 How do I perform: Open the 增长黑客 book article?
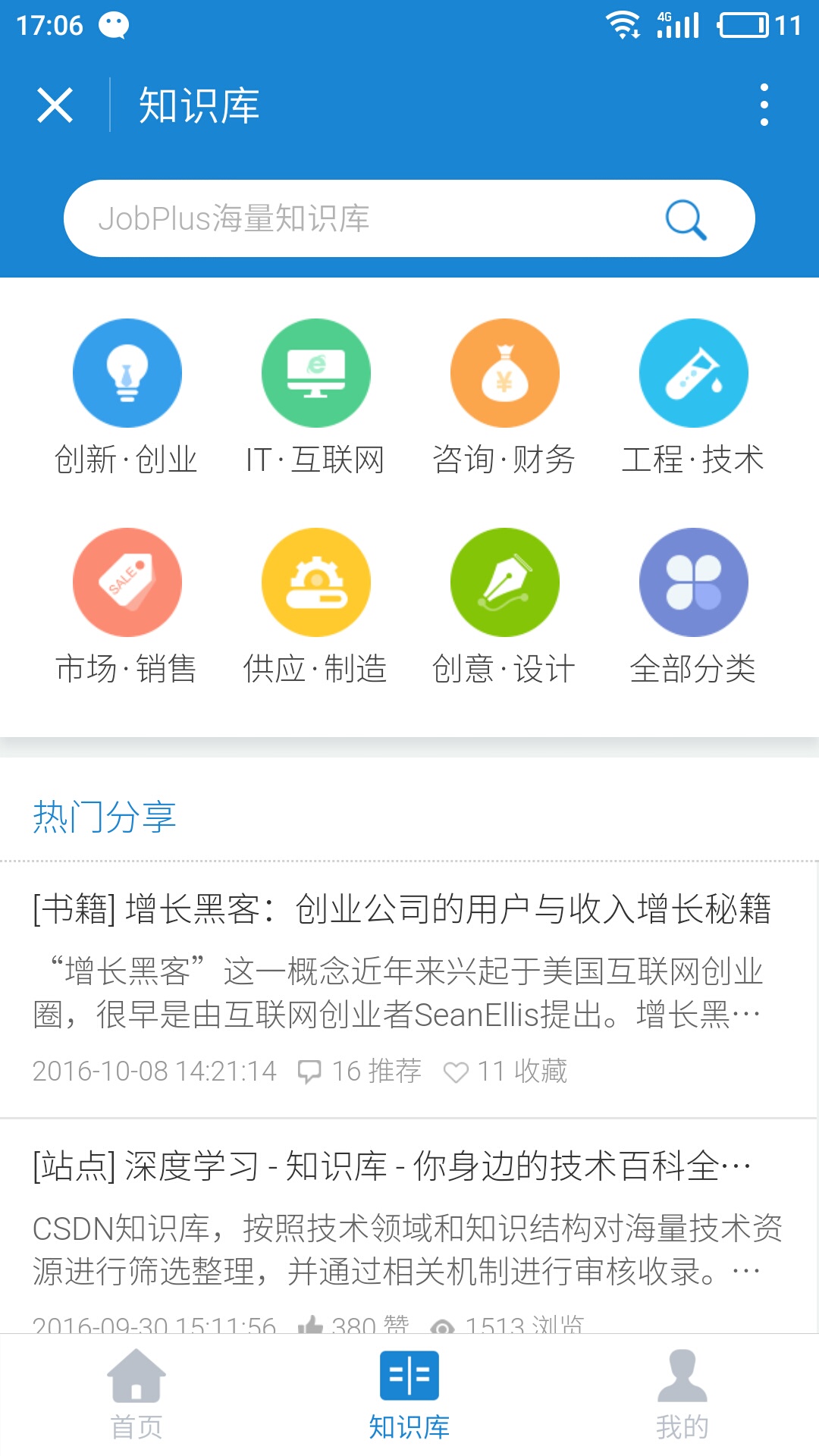(x=409, y=990)
